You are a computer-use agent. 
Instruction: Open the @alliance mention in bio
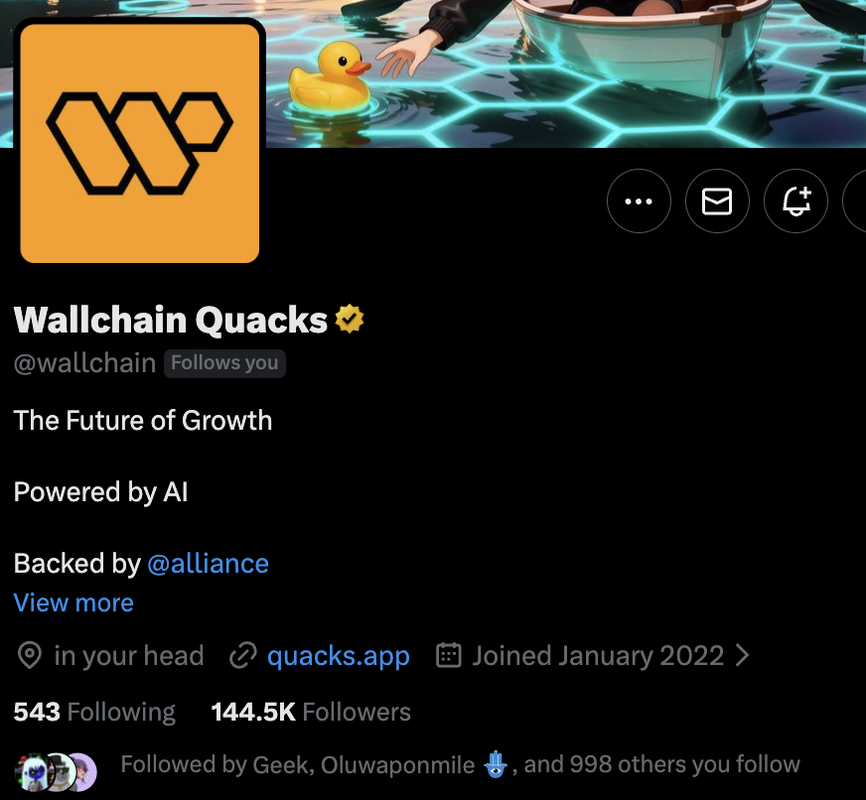point(208,563)
